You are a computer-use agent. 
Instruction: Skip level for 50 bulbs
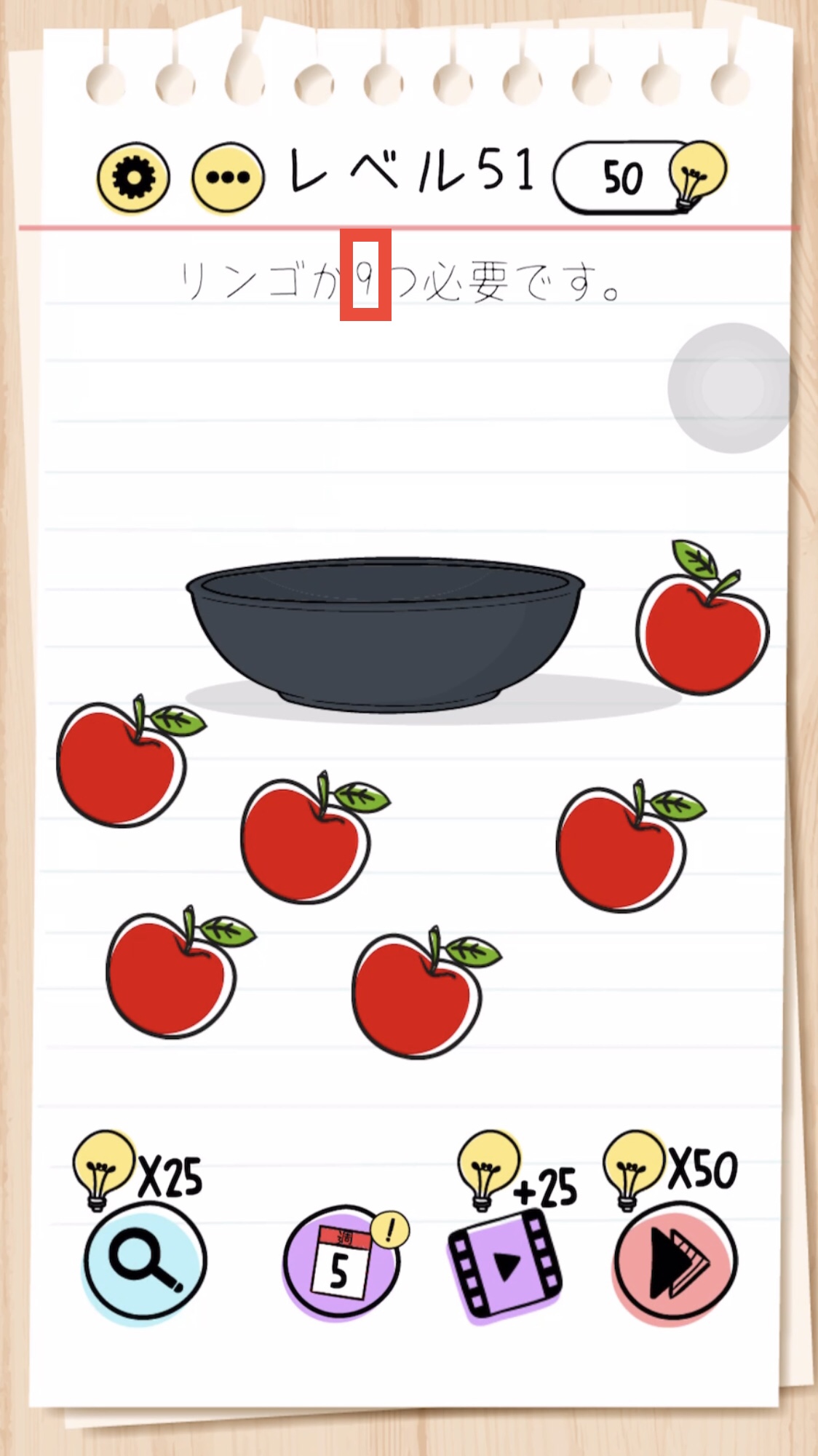tap(675, 1263)
